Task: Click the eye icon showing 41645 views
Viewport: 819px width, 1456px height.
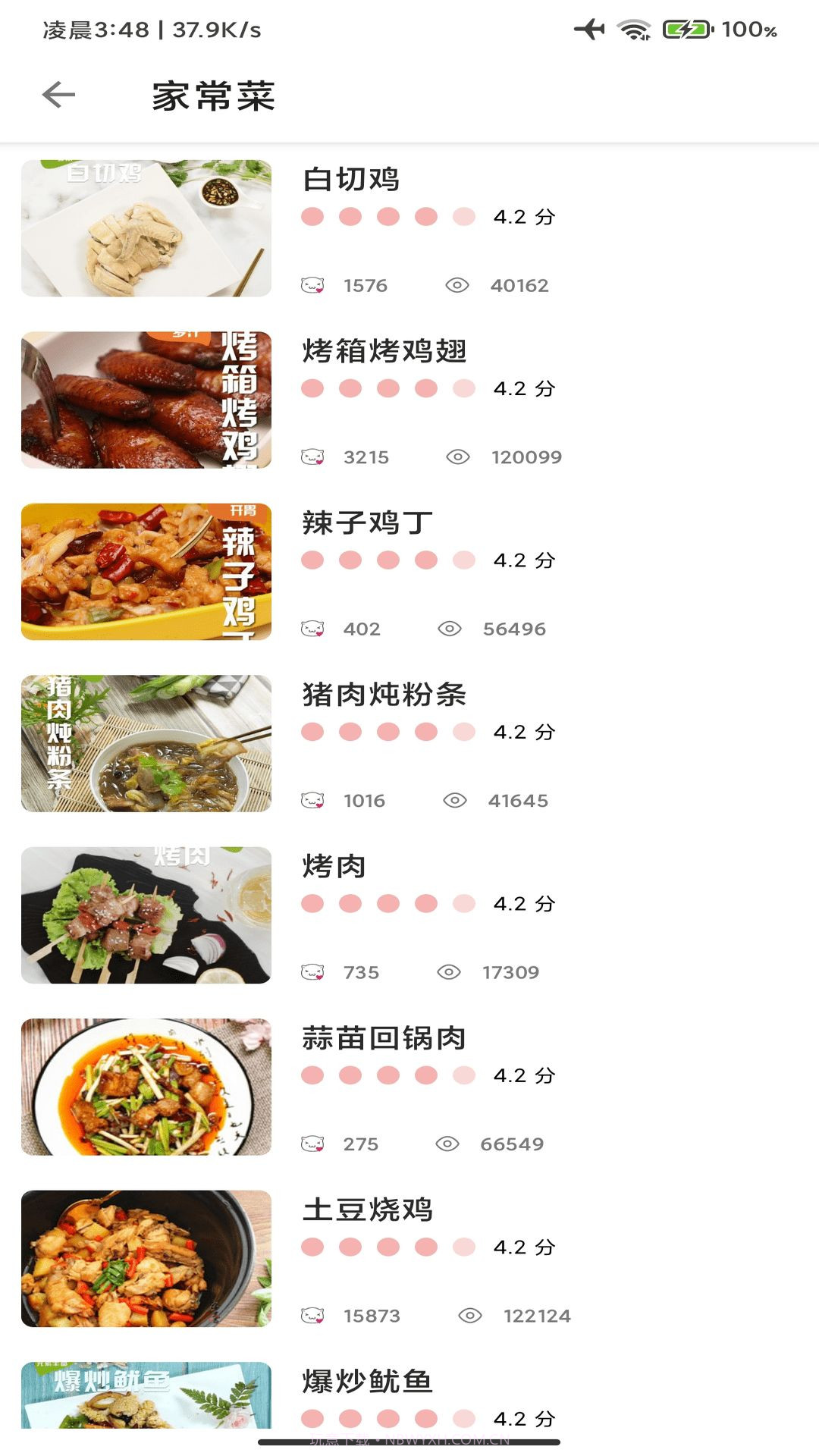Action: coord(456,799)
